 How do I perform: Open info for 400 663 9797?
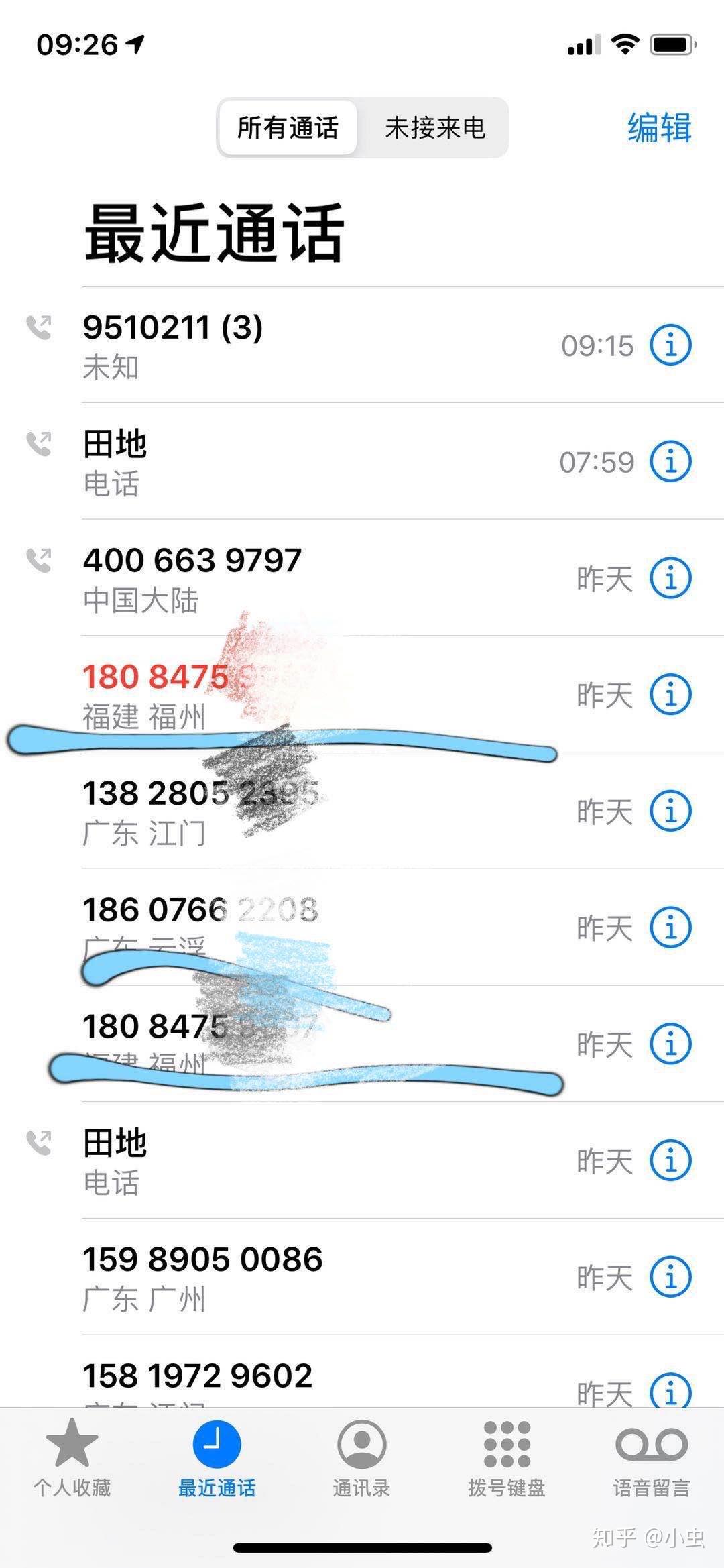(670, 577)
